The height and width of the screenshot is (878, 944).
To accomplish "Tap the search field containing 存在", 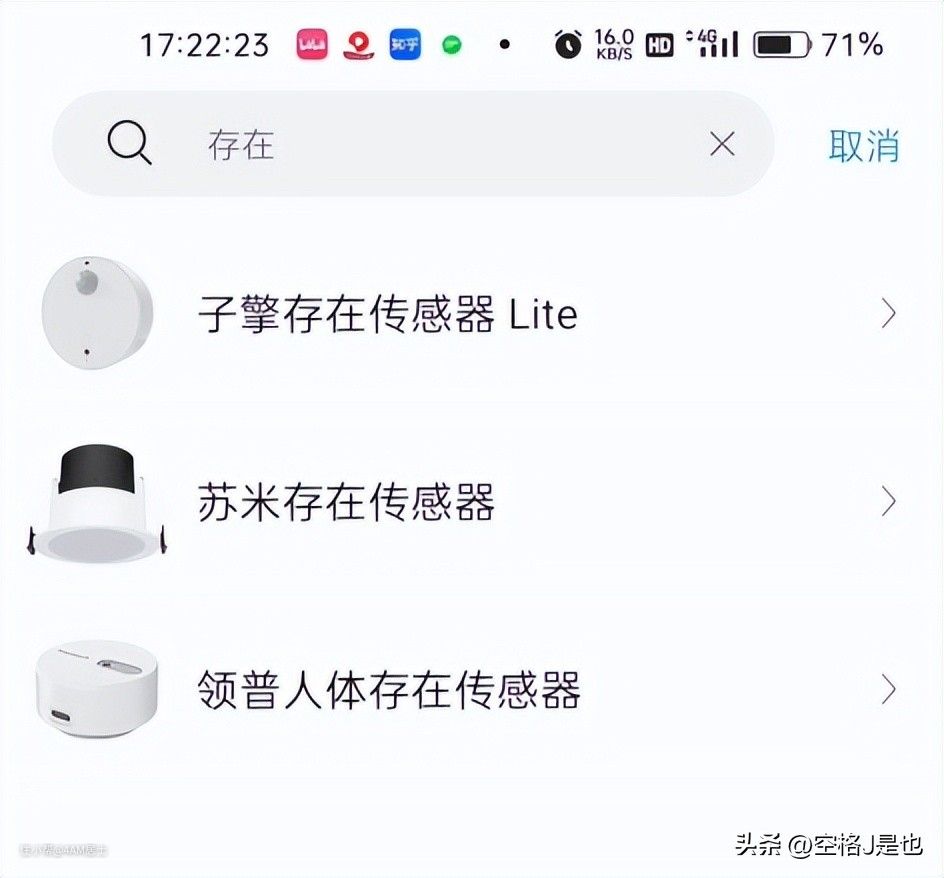I will click(x=420, y=145).
